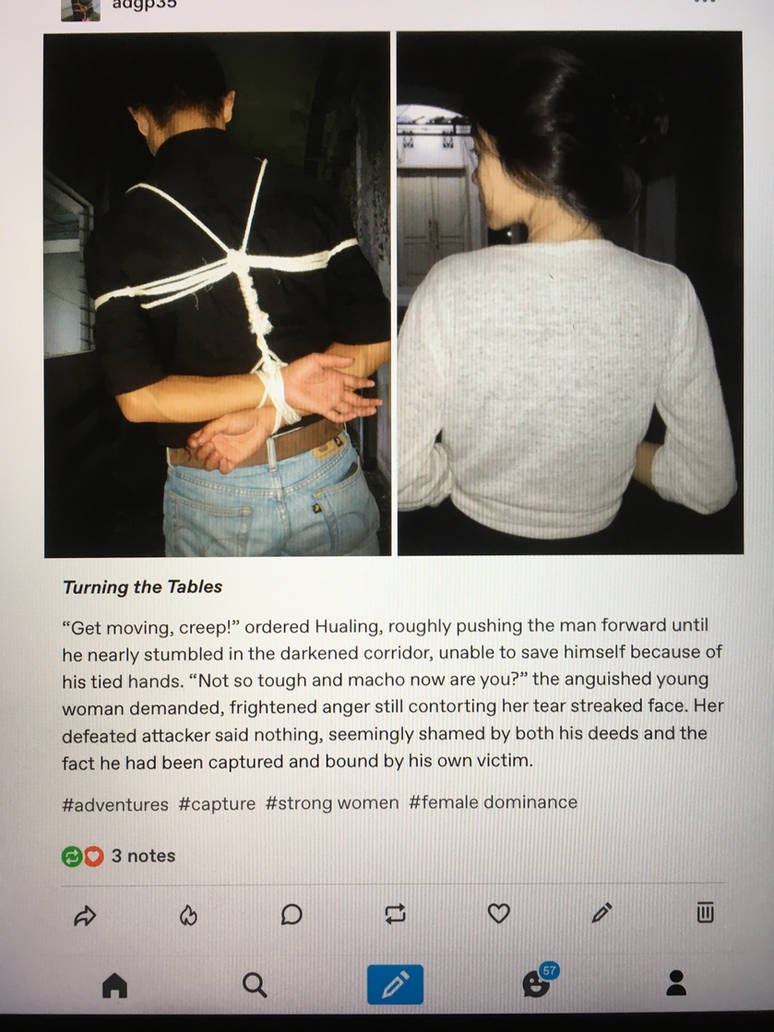
Task: Open the #female dominance hashtag
Action: tap(493, 803)
